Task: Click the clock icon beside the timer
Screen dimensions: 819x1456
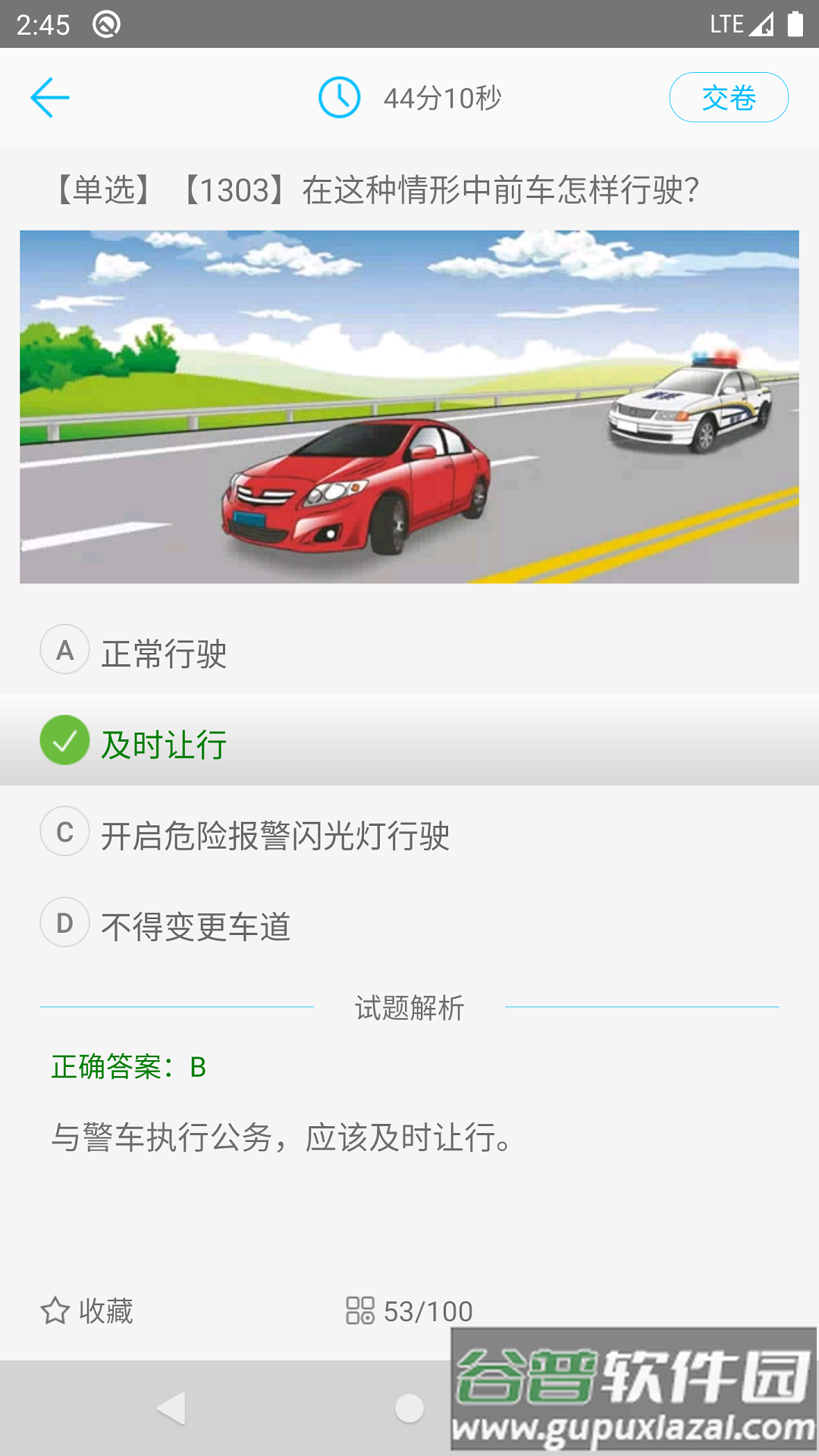Action: coord(339,97)
